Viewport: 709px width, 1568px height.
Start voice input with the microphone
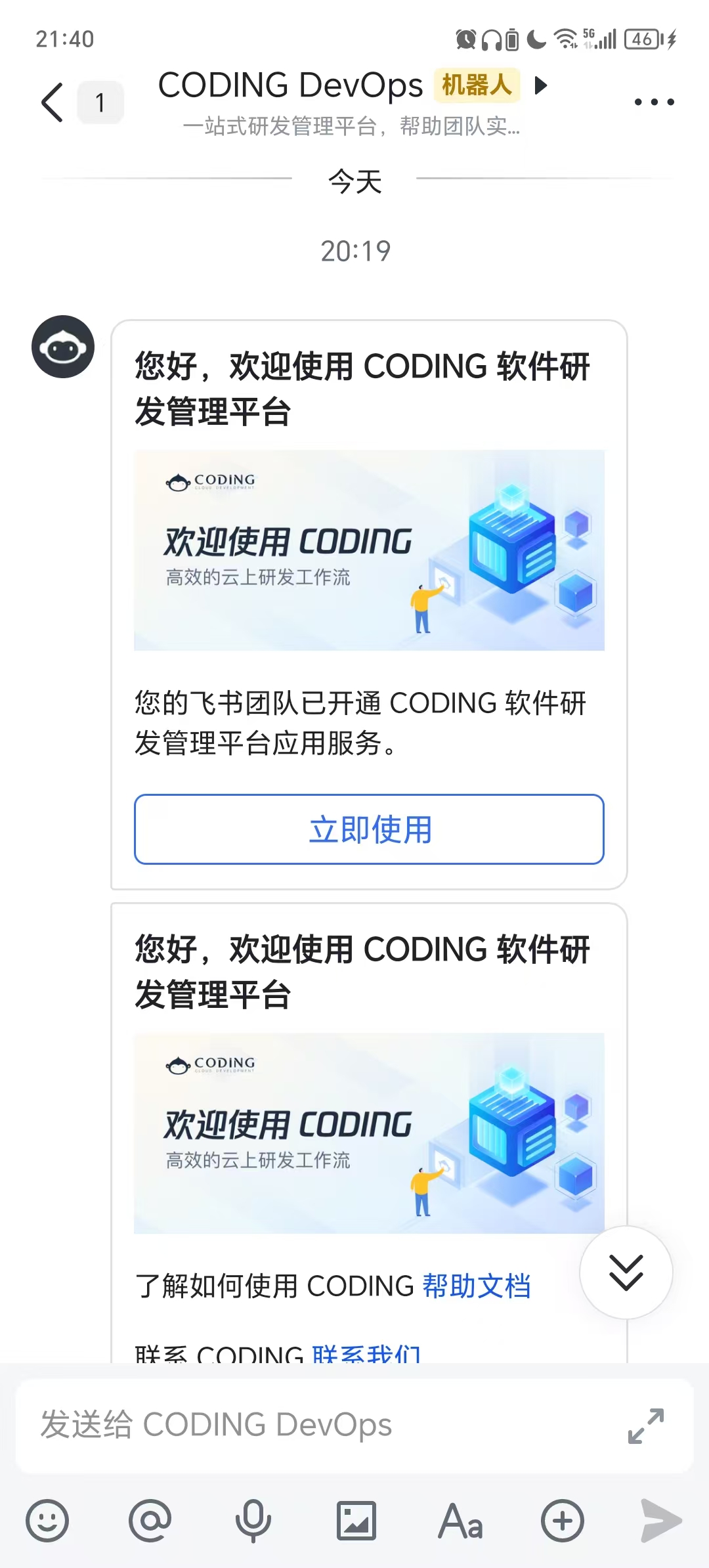tap(253, 1521)
